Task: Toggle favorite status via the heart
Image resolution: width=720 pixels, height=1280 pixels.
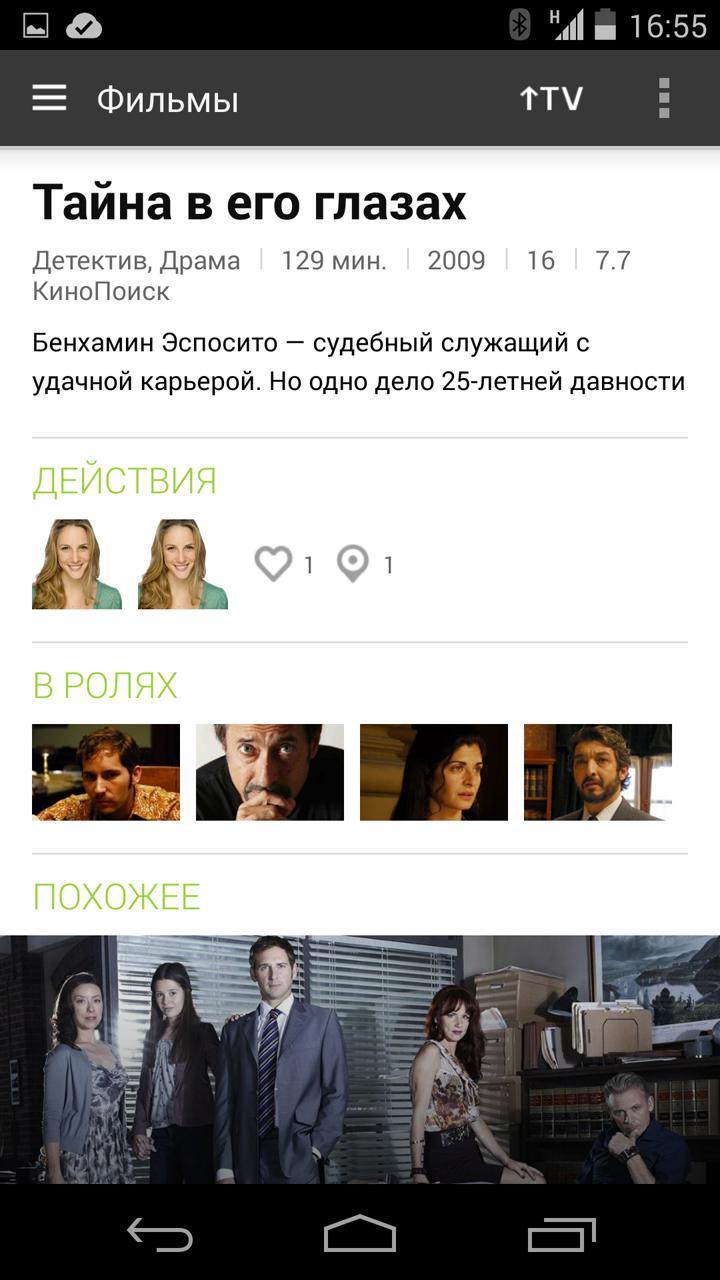Action: pyautogui.click(x=273, y=563)
